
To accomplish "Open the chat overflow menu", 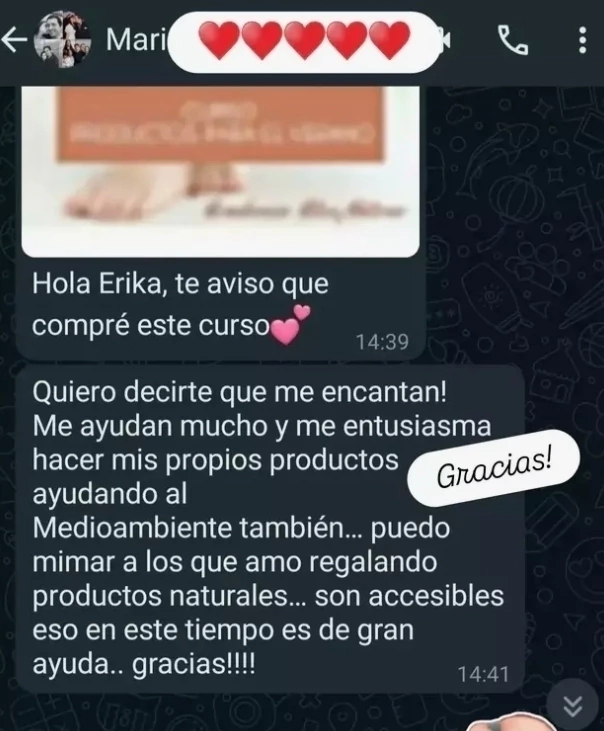I will click(582, 40).
